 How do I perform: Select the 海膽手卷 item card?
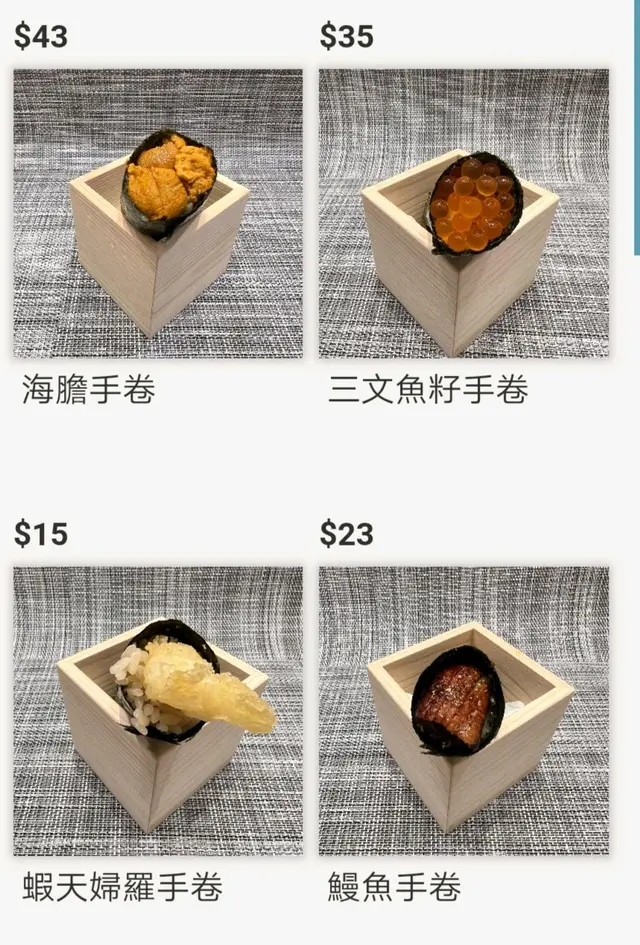158,214
